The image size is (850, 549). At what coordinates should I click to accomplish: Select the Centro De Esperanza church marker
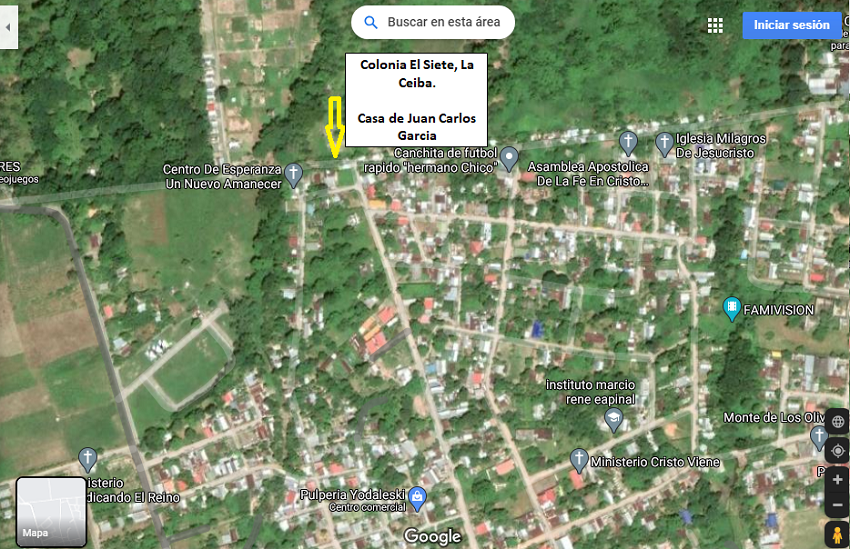point(294,173)
